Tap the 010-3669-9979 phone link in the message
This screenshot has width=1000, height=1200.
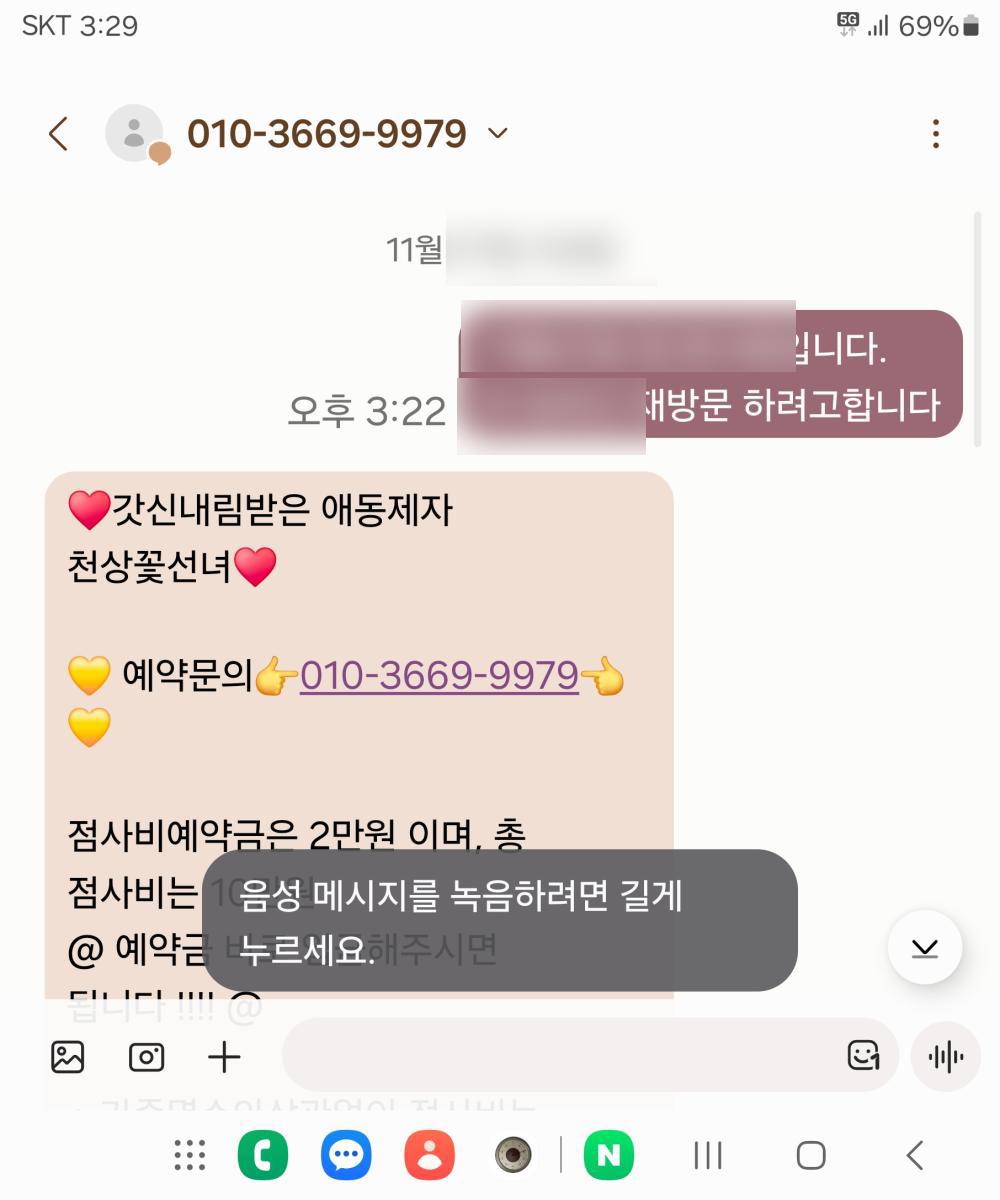point(439,677)
